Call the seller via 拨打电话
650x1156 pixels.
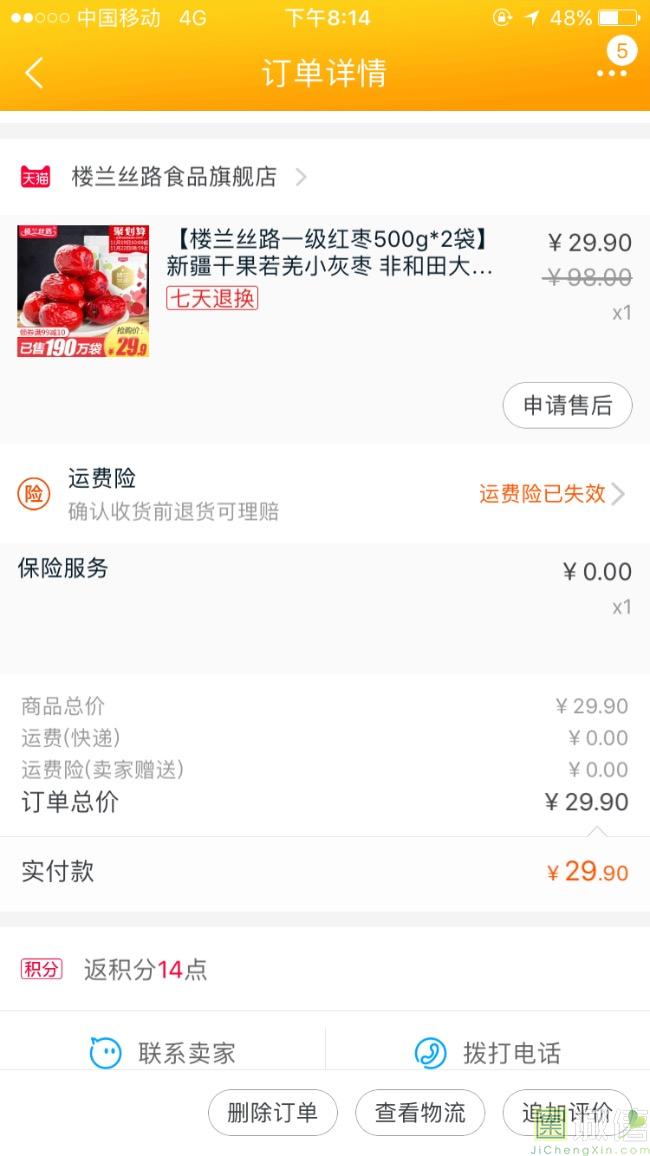click(x=488, y=1052)
